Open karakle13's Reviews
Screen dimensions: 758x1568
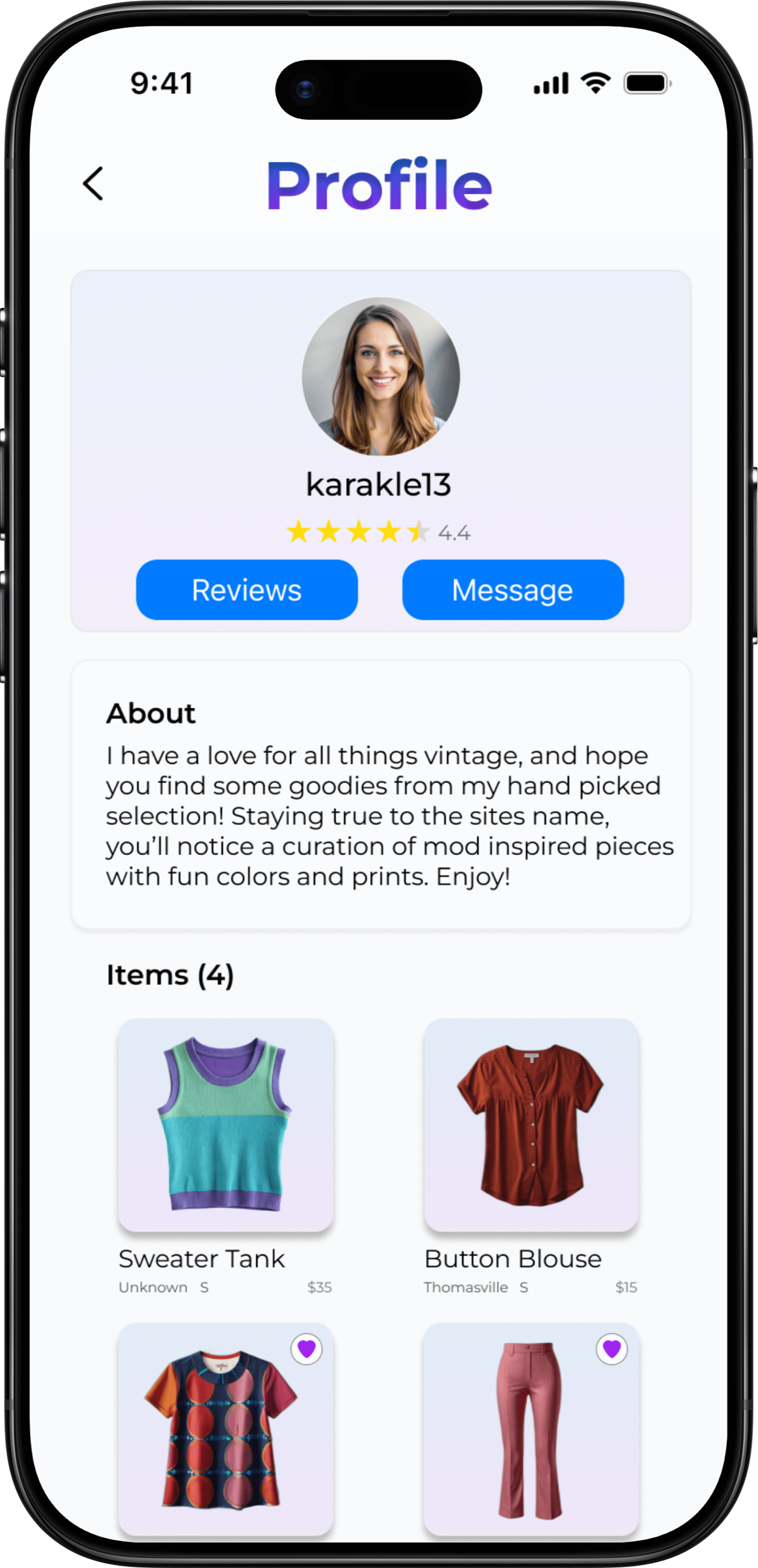pos(246,590)
